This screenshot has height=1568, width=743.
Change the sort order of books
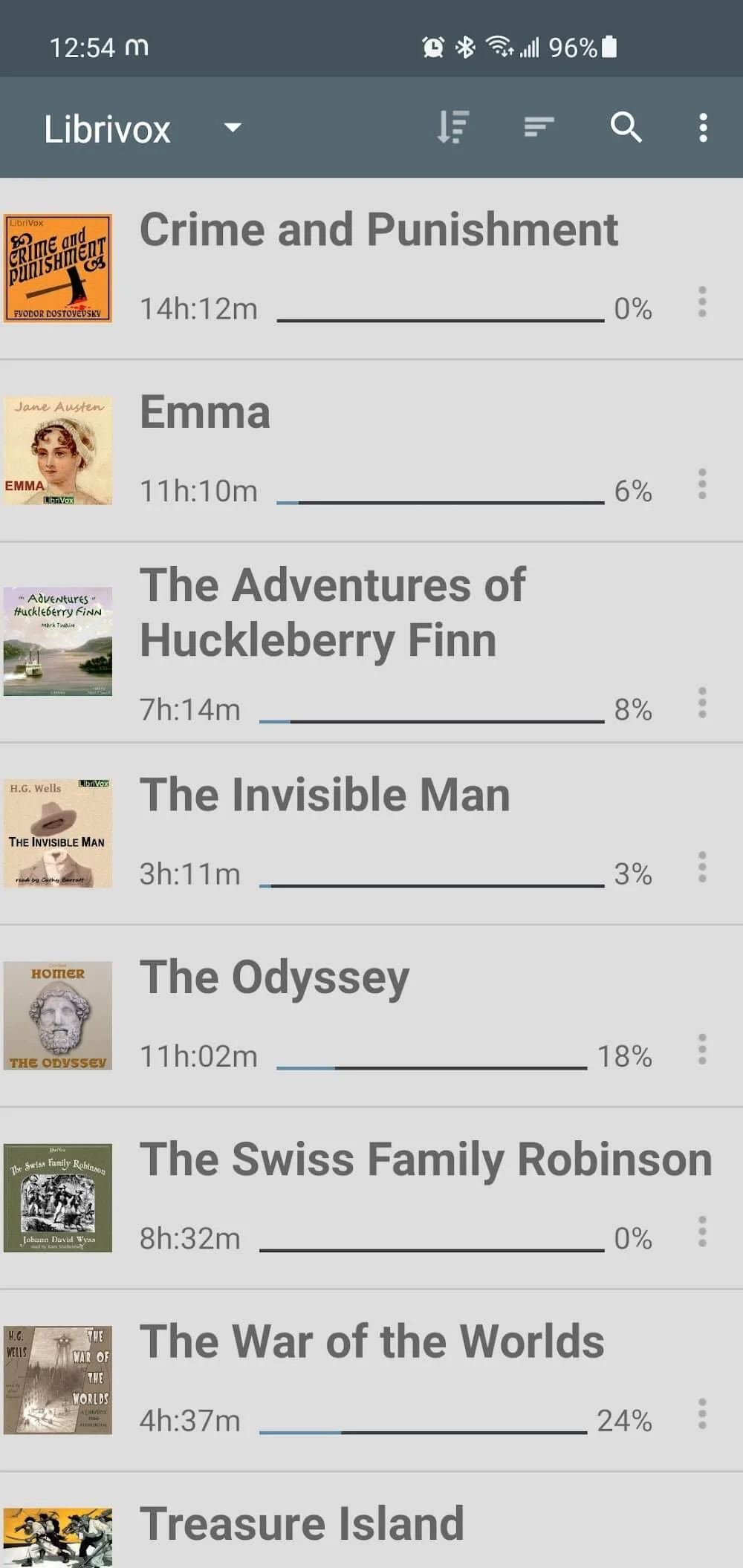click(452, 127)
